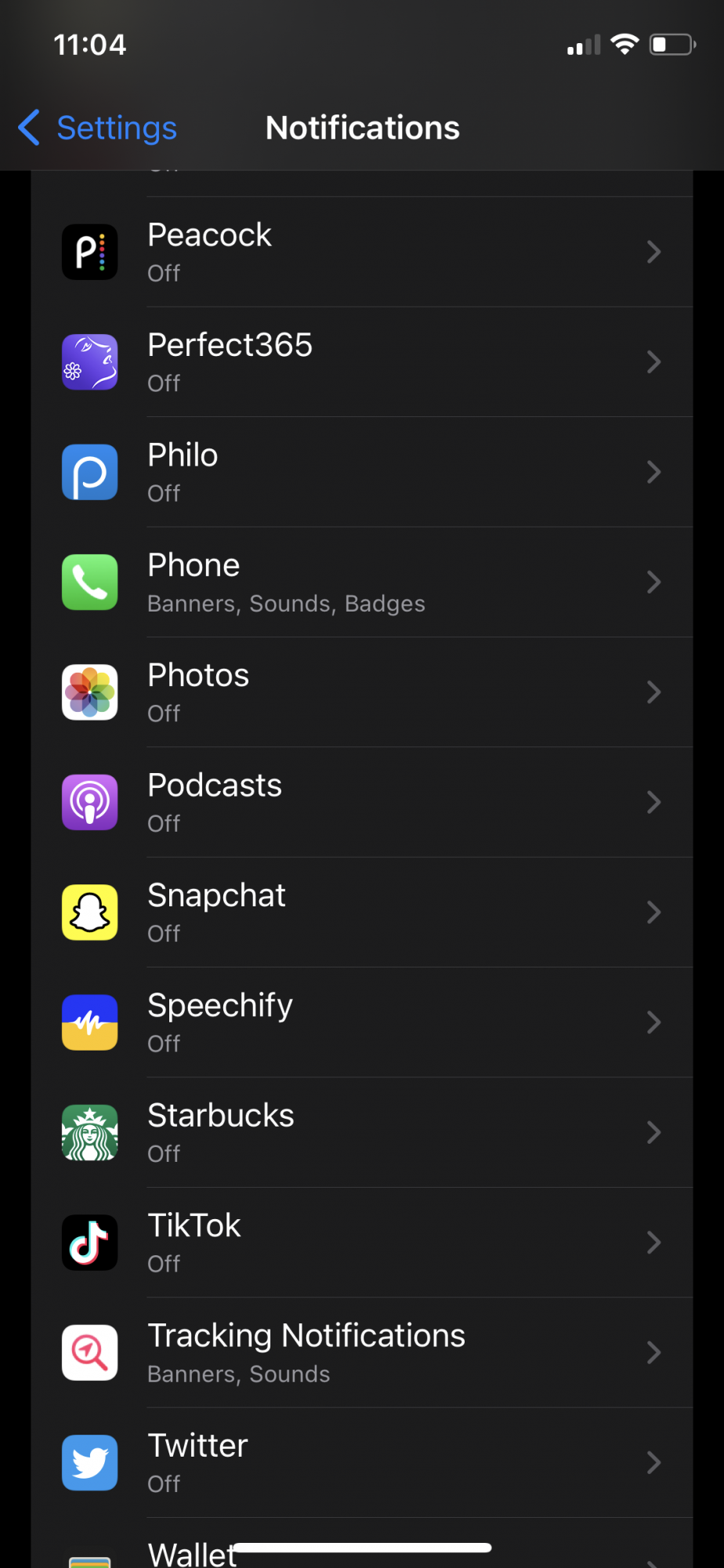The height and width of the screenshot is (1568, 724).
Task: Select the Twitter notifications row
Action: pyautogui.click(x=362, y=1463)
